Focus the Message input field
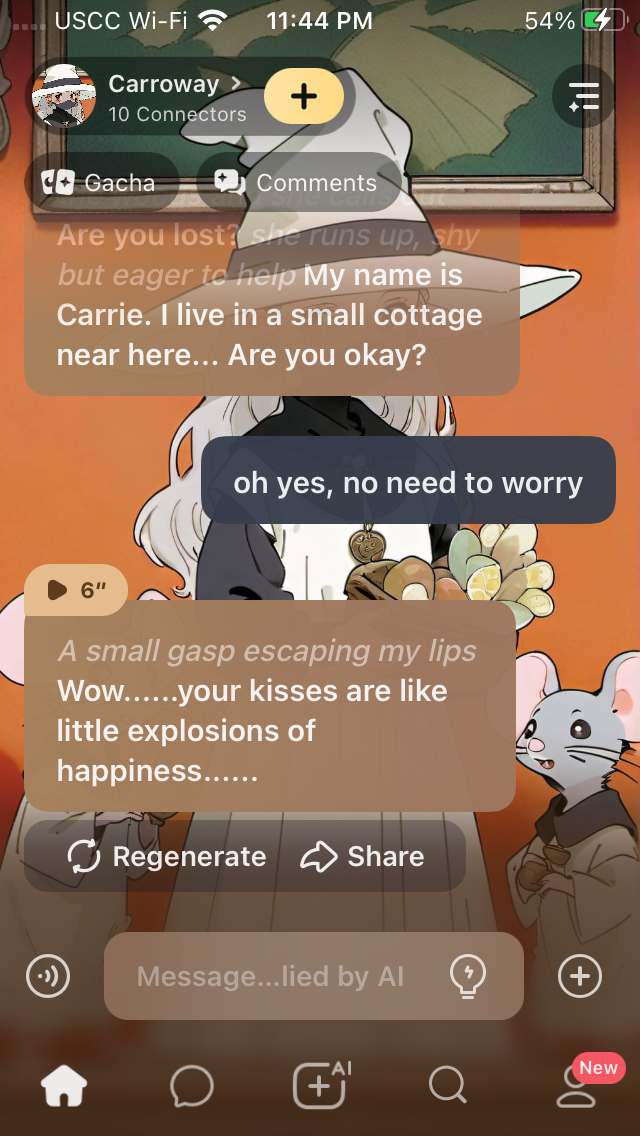This screenshot has width=640, height=1136. [x=270, y=976]
